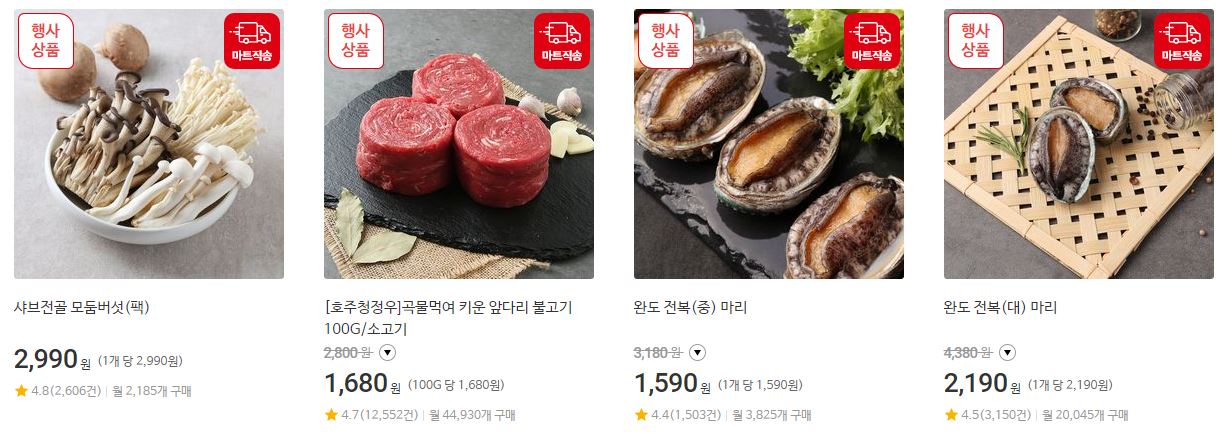Expand price details next to 3,180원
This screenshot has height=438, width=1221.
tap(698, 352)
